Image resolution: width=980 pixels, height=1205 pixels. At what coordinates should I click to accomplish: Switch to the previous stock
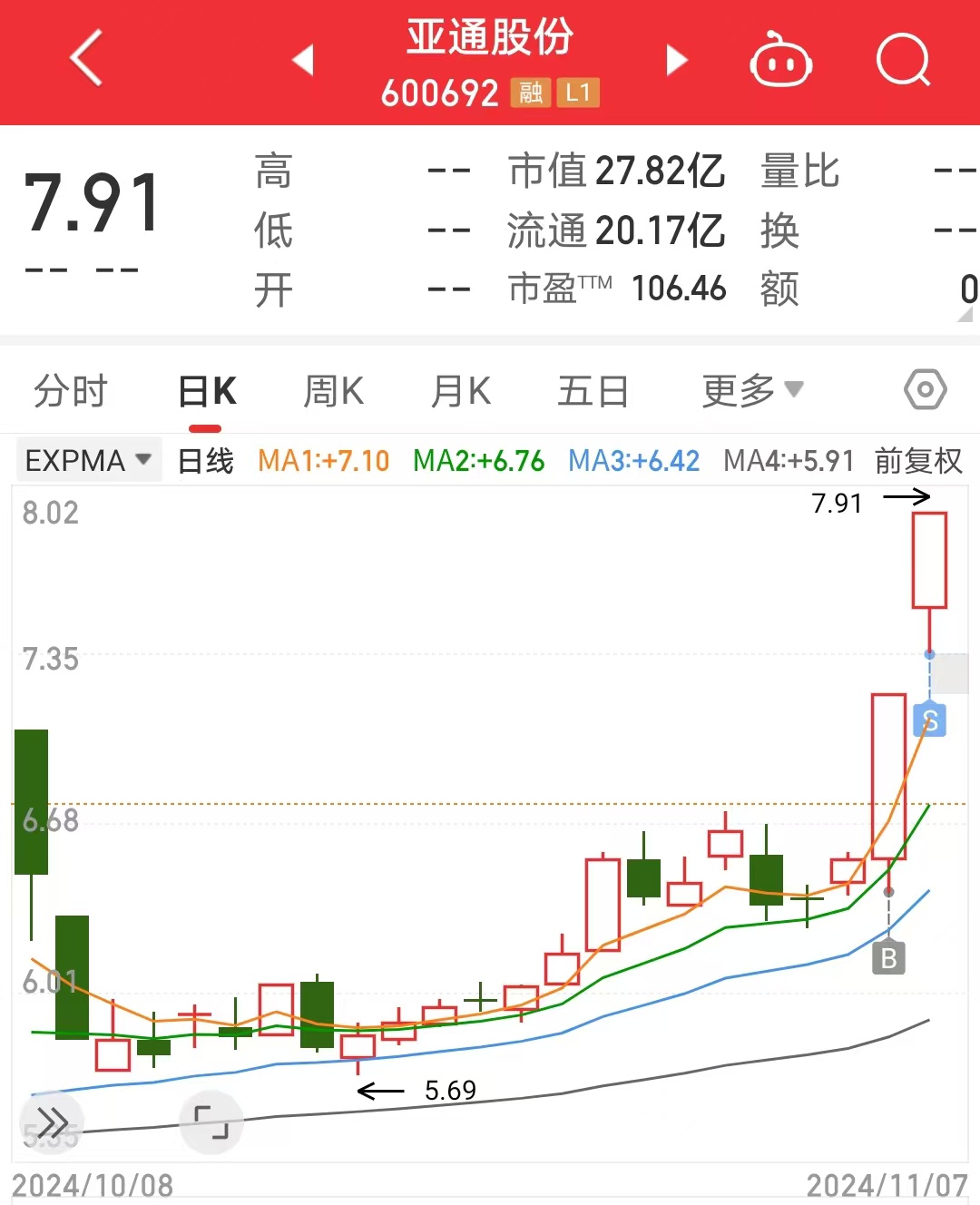click(x=303, y=60)
